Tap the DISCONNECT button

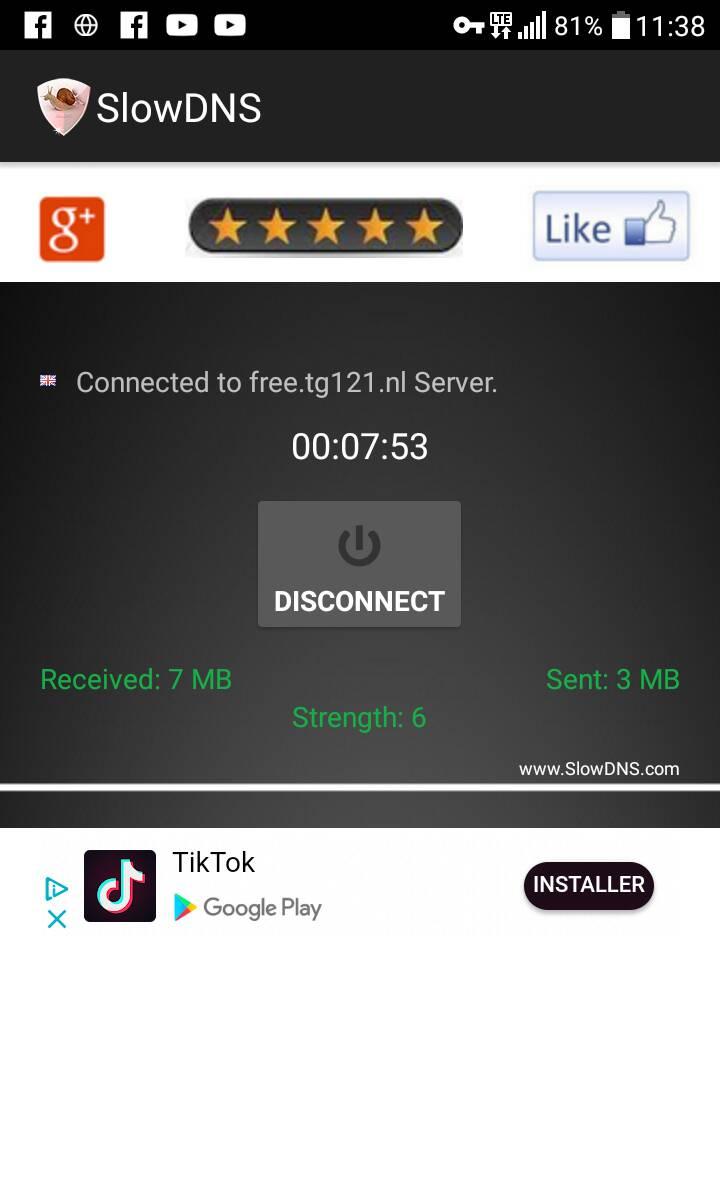click(x=359, y=564)
